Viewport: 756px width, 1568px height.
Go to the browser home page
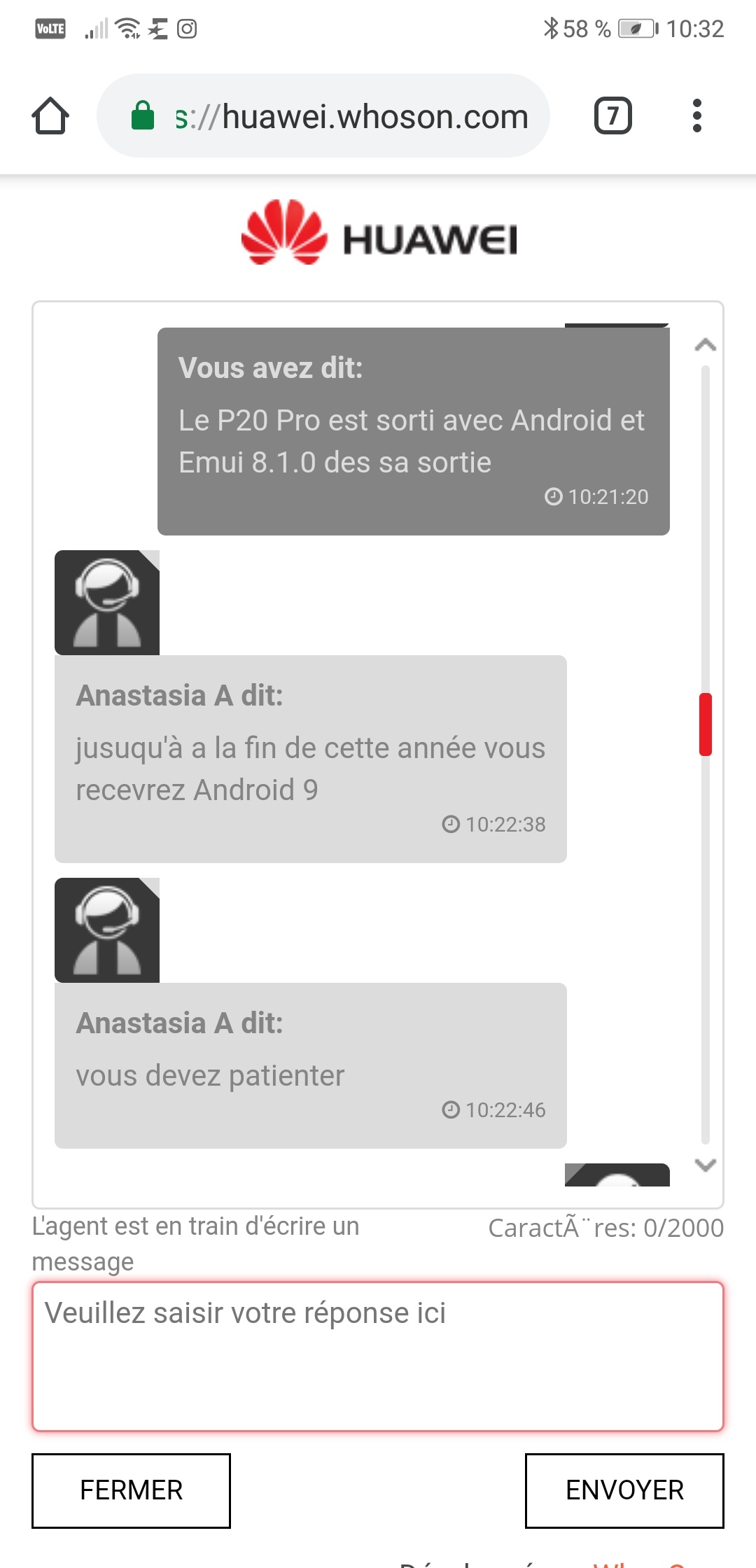[x=50, y=115]
